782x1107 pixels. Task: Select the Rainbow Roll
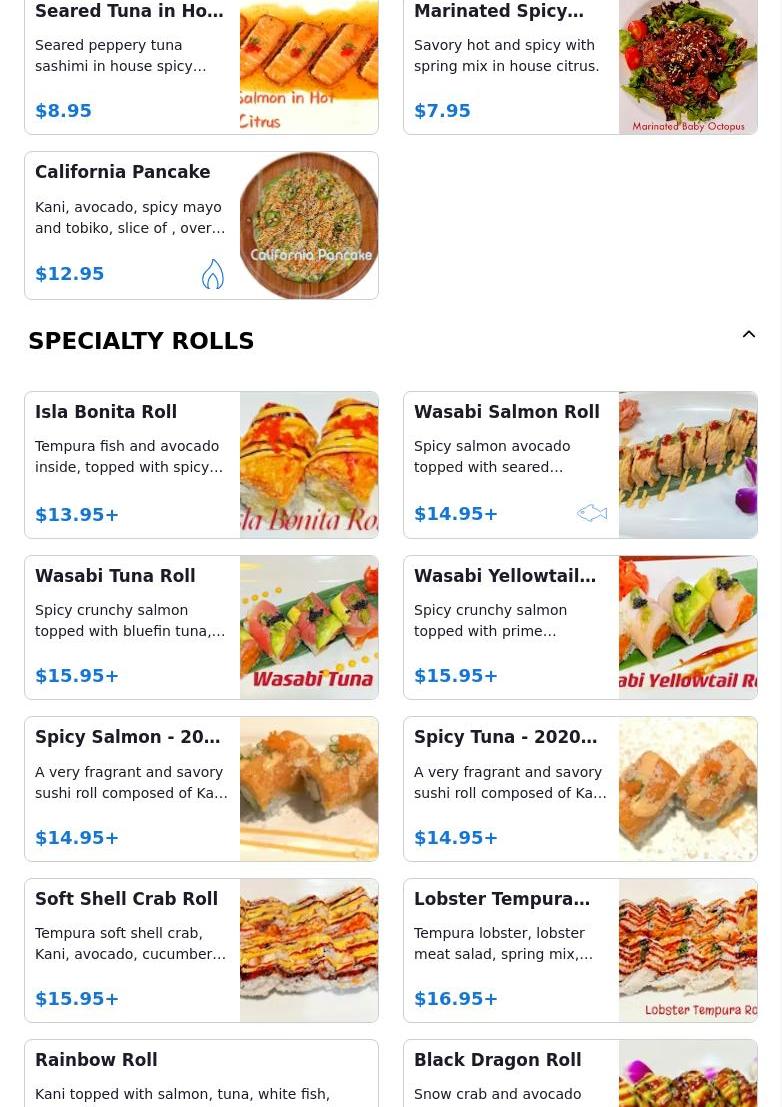pyautogui.click(x=201, y=1074)
